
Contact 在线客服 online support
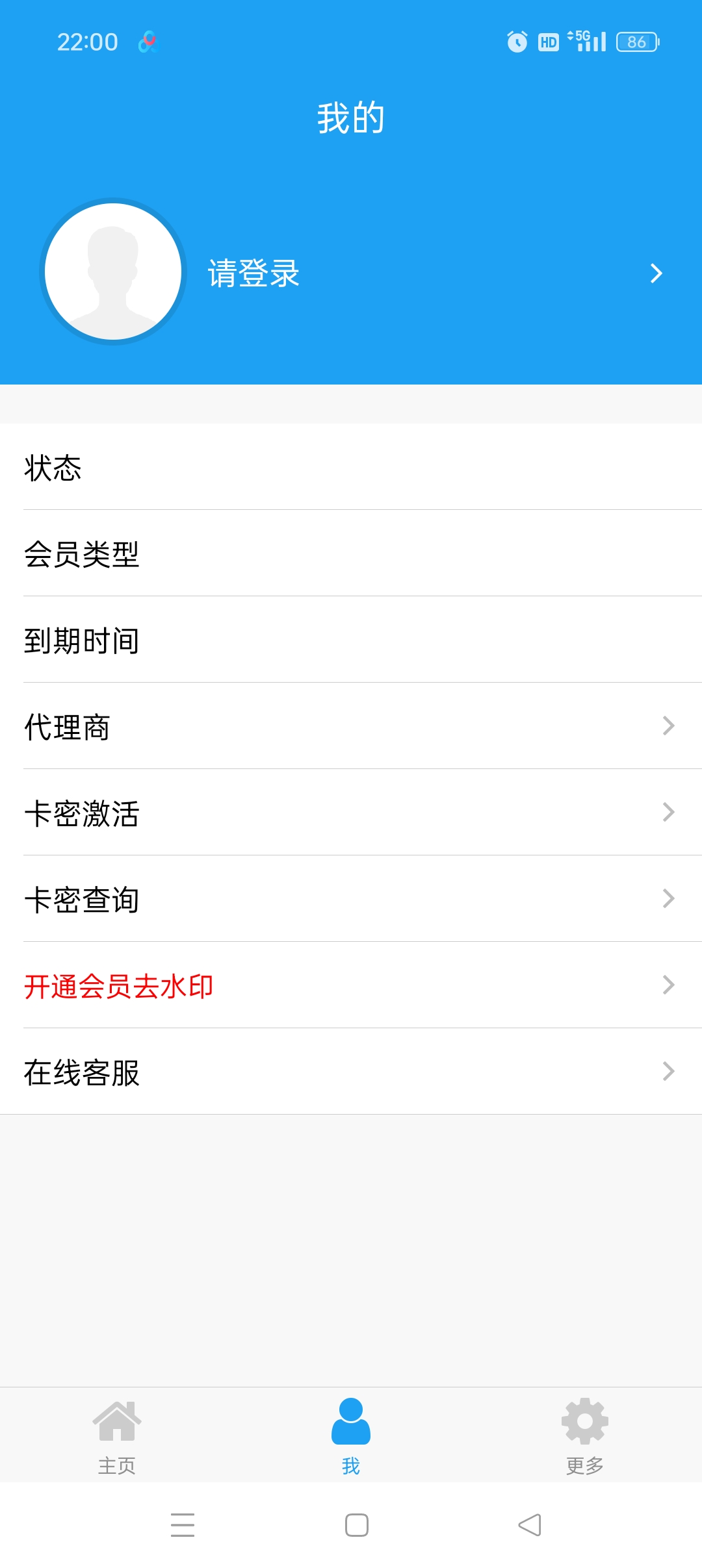click(351, 1072)
